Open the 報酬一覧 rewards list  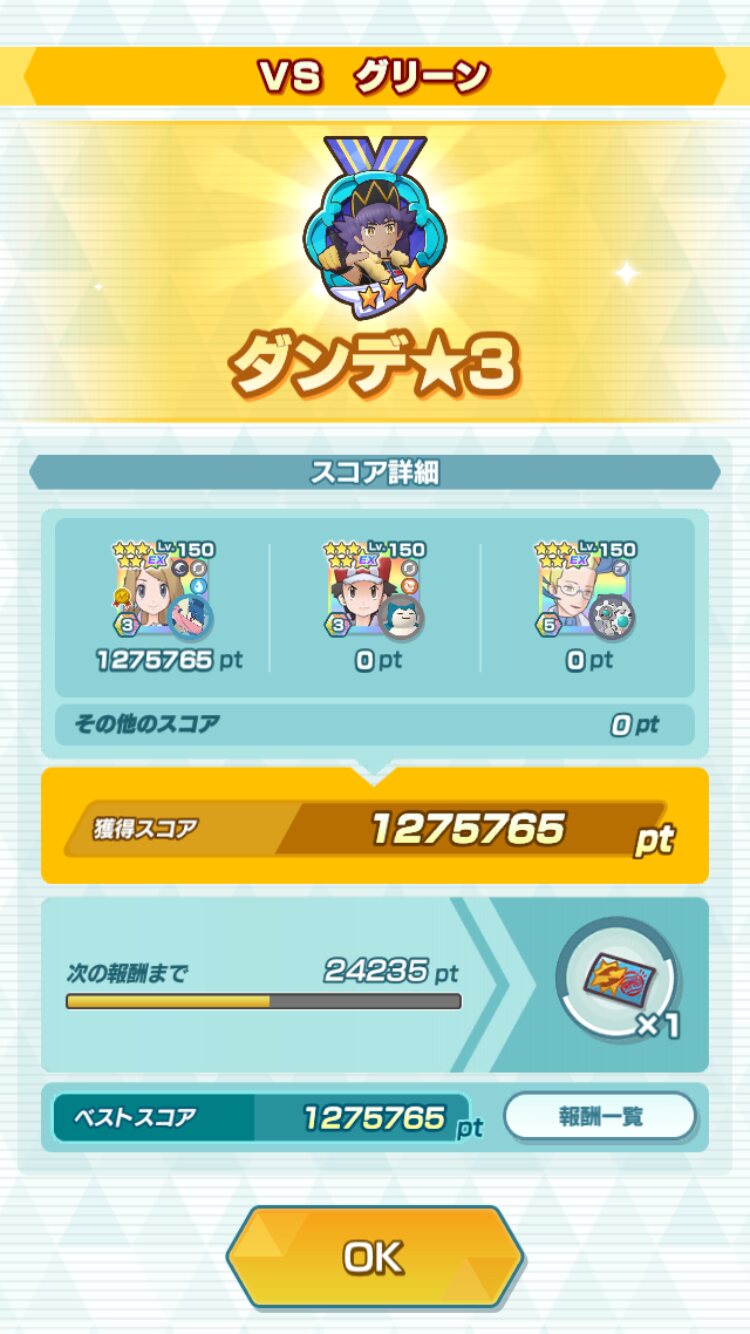tap(599, 1116)
